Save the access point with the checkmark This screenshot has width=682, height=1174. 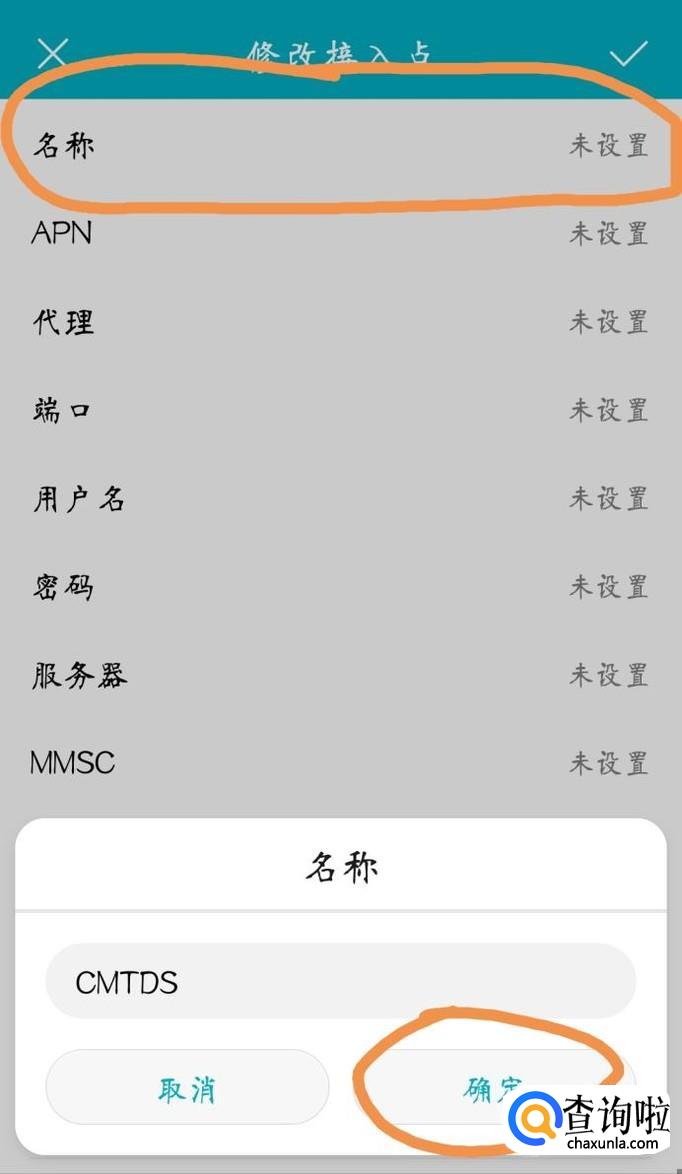click(629, 53)
